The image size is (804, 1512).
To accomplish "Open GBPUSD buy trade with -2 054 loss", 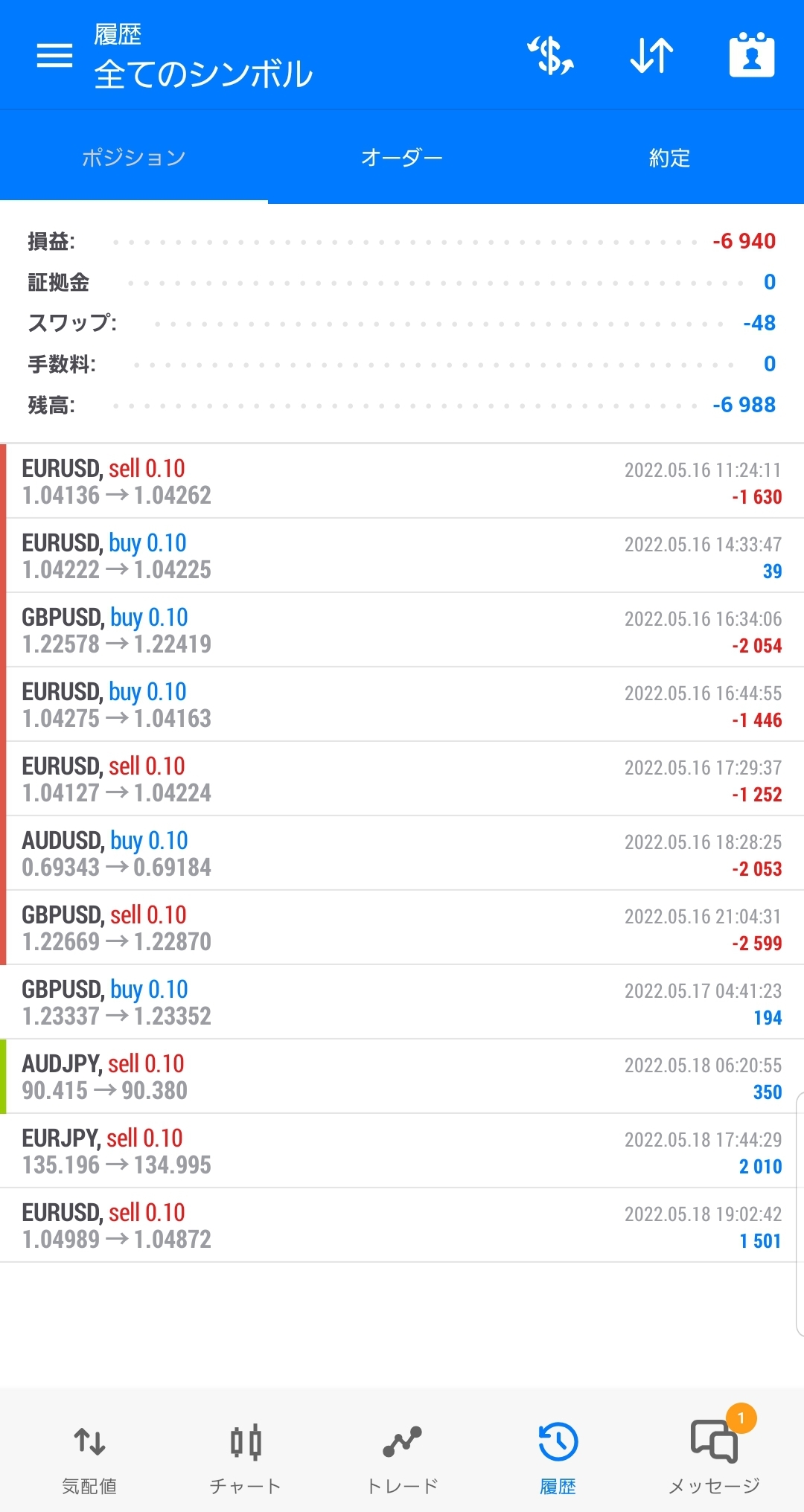I will 402,630.
